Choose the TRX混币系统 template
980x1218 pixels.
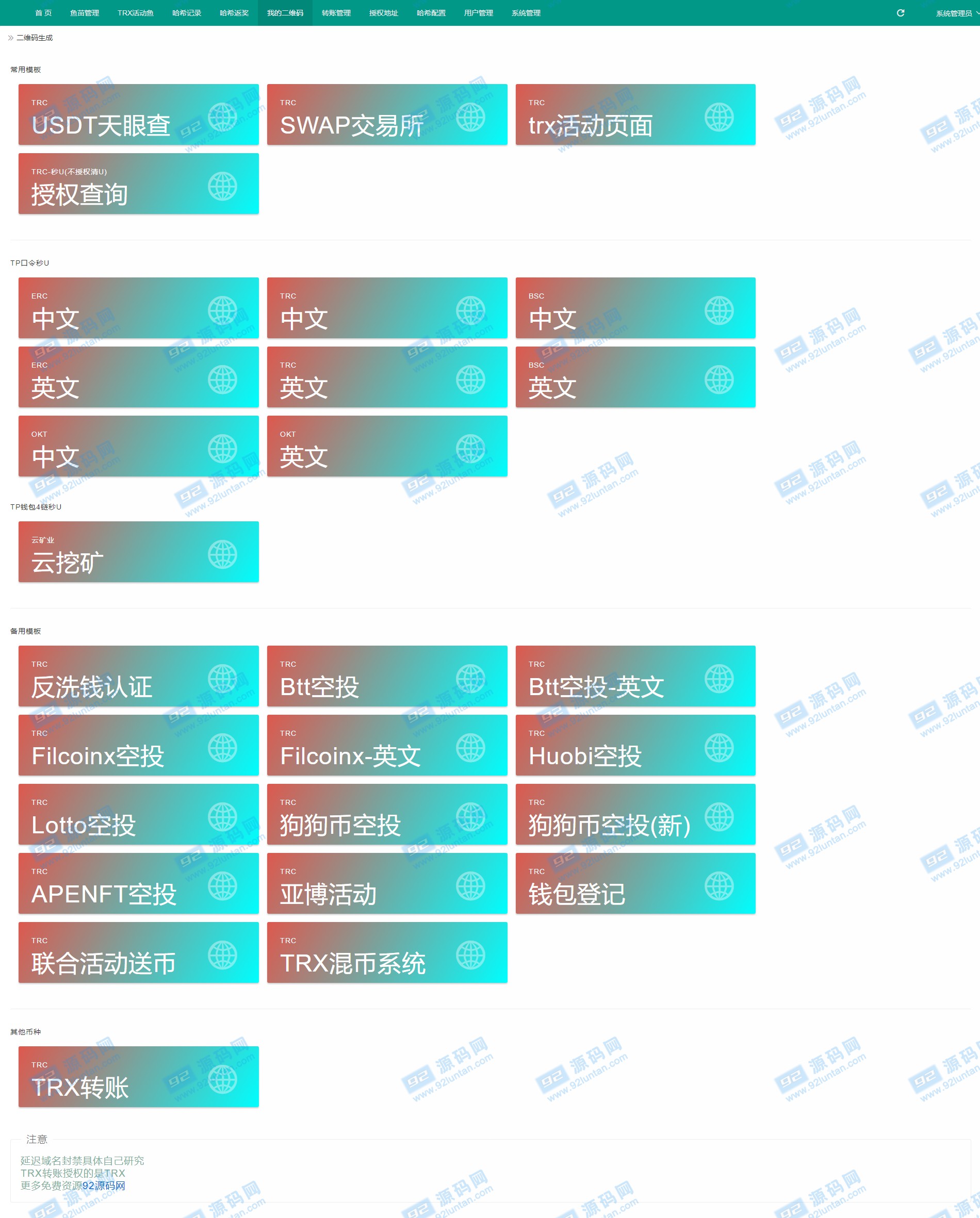tap(386, 952)
